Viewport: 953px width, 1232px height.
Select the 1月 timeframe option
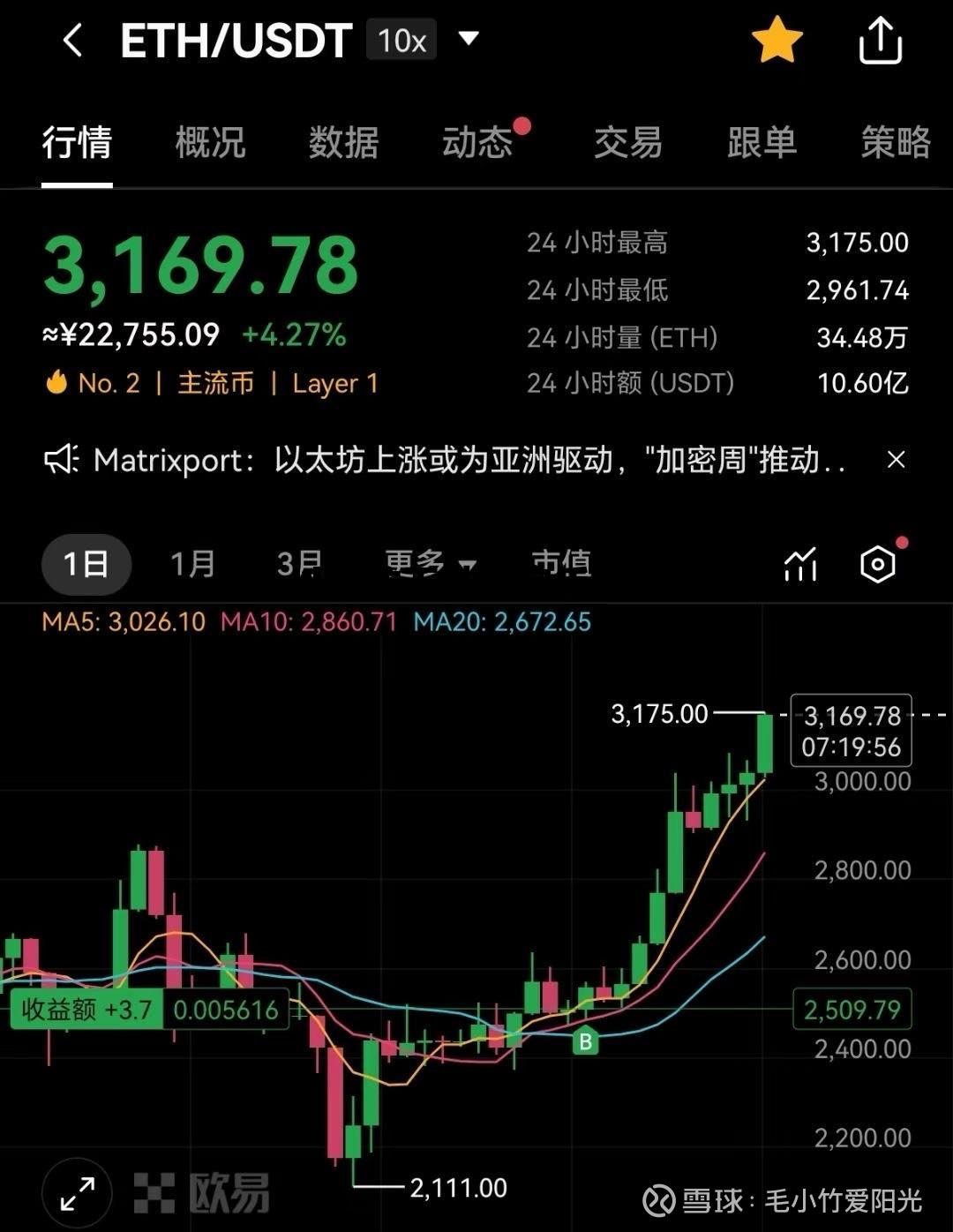coord(192,563)
